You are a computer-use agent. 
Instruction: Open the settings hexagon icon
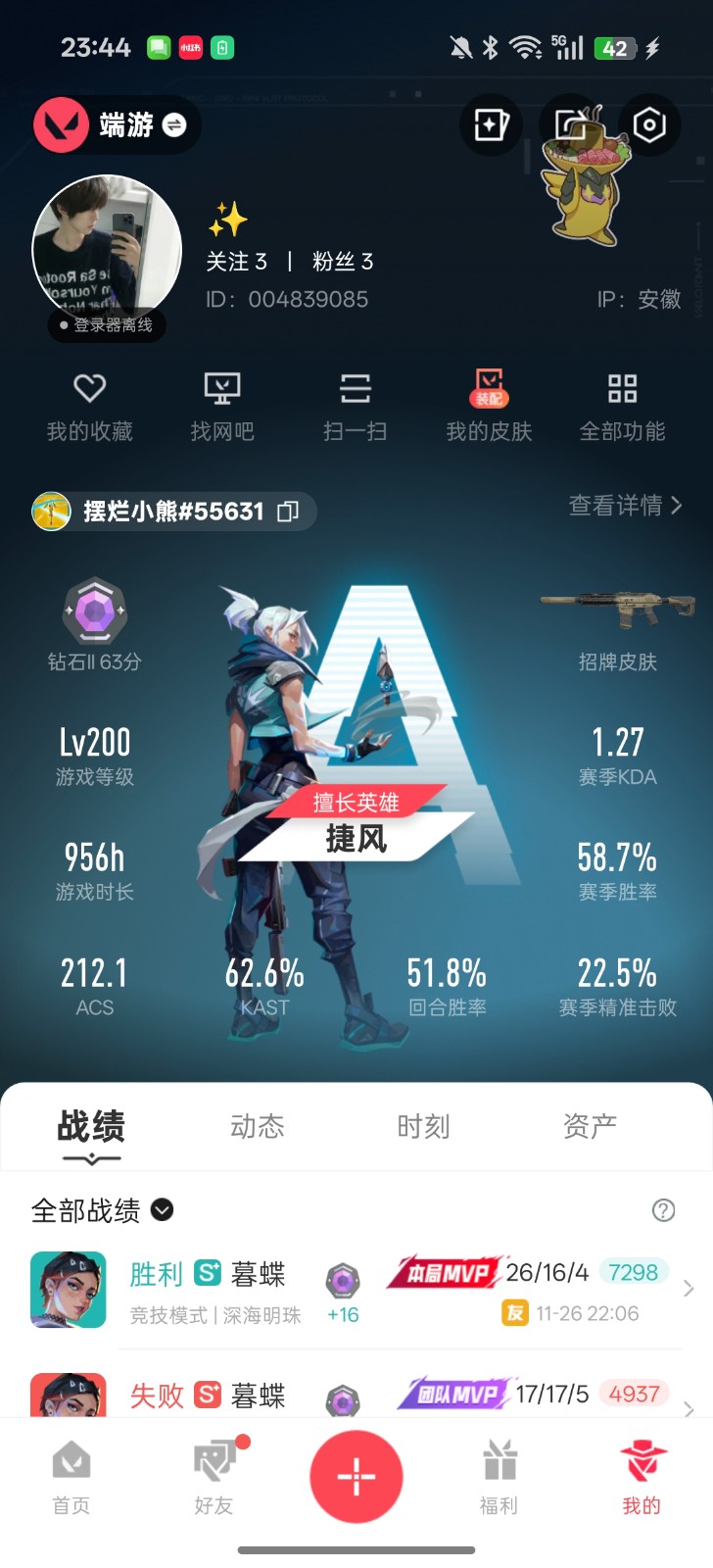pos(649,124)
